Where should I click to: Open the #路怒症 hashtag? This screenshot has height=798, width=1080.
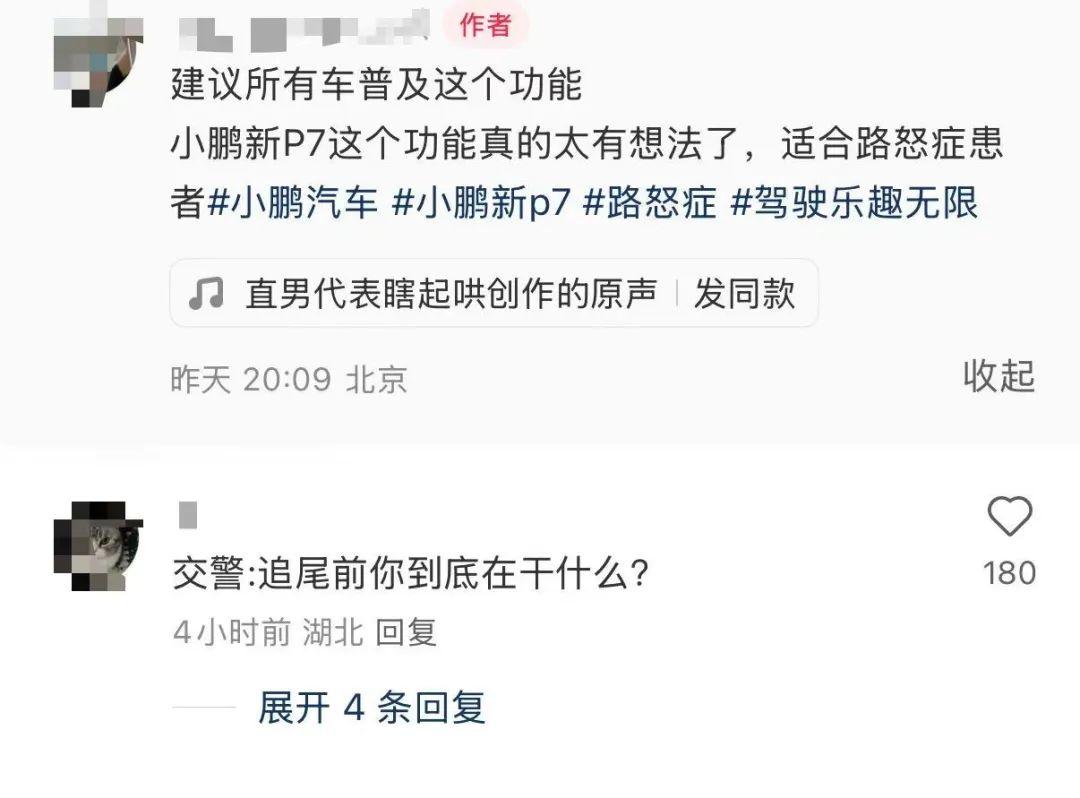(650, 203)
